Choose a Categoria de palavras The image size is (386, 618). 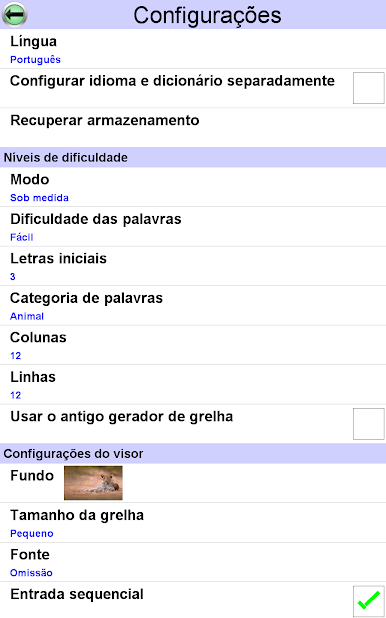click(x=193, y=305)
